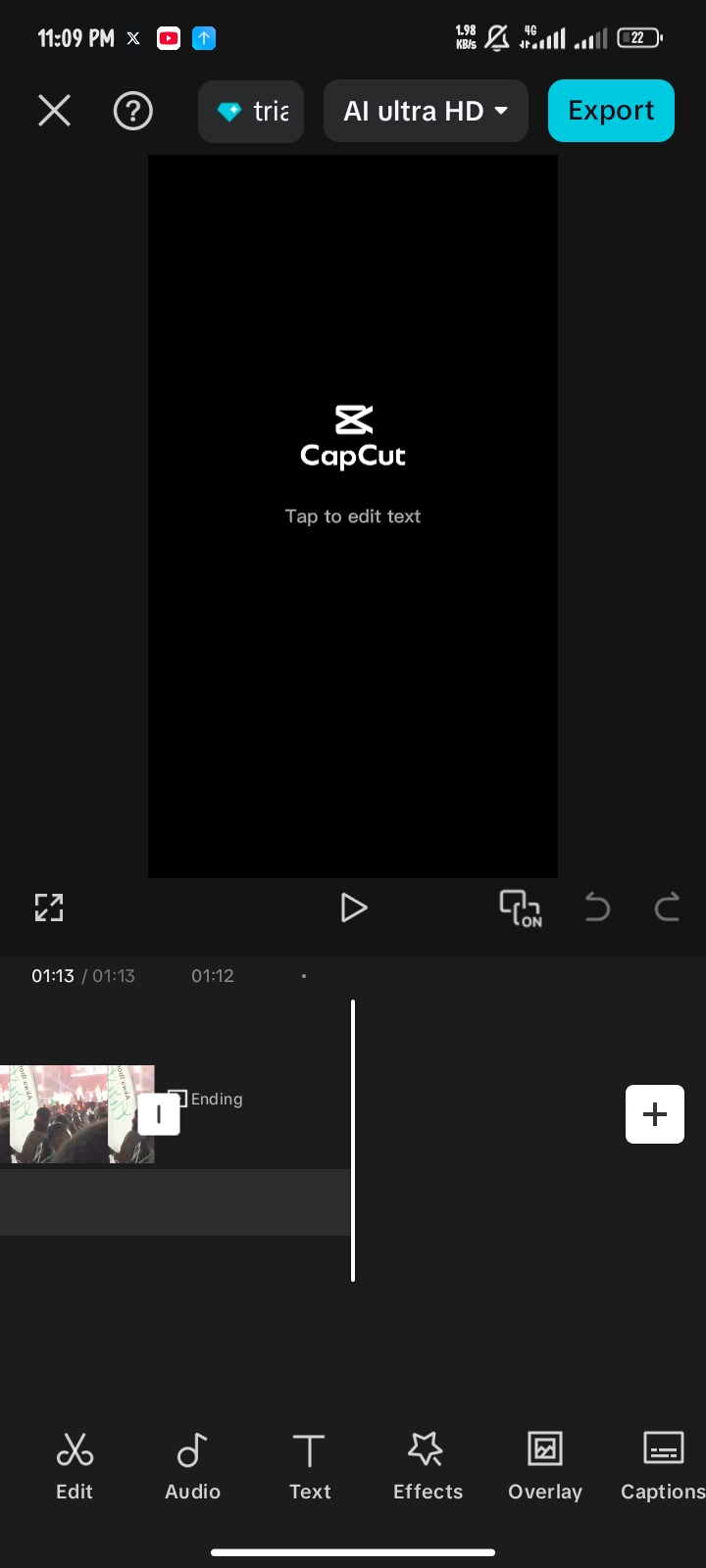Expand the AI ultra HD dropdown
The image size is (706, 1568).
click(x=426, y=111)
